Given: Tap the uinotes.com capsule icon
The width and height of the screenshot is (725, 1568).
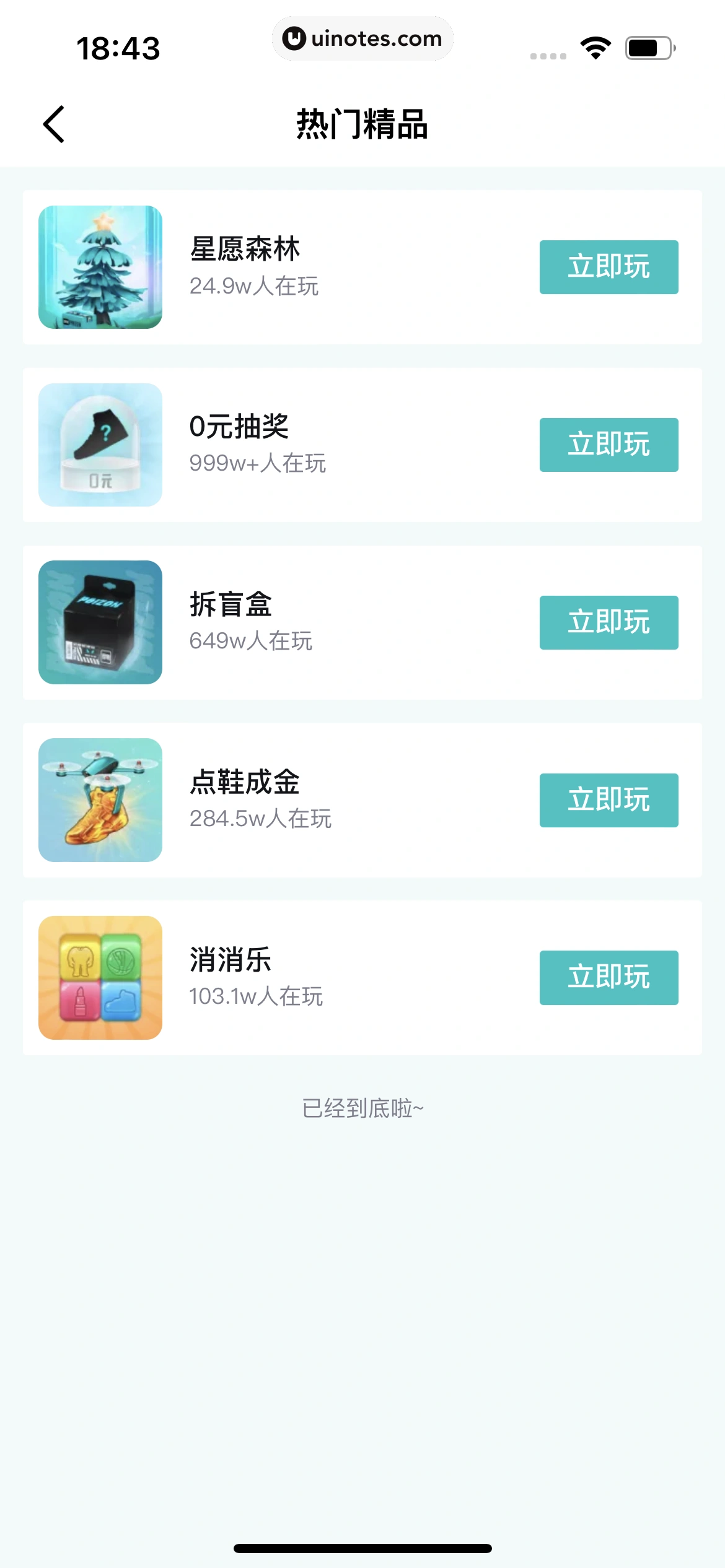Looking at the screenshot, I should [362, 38].
